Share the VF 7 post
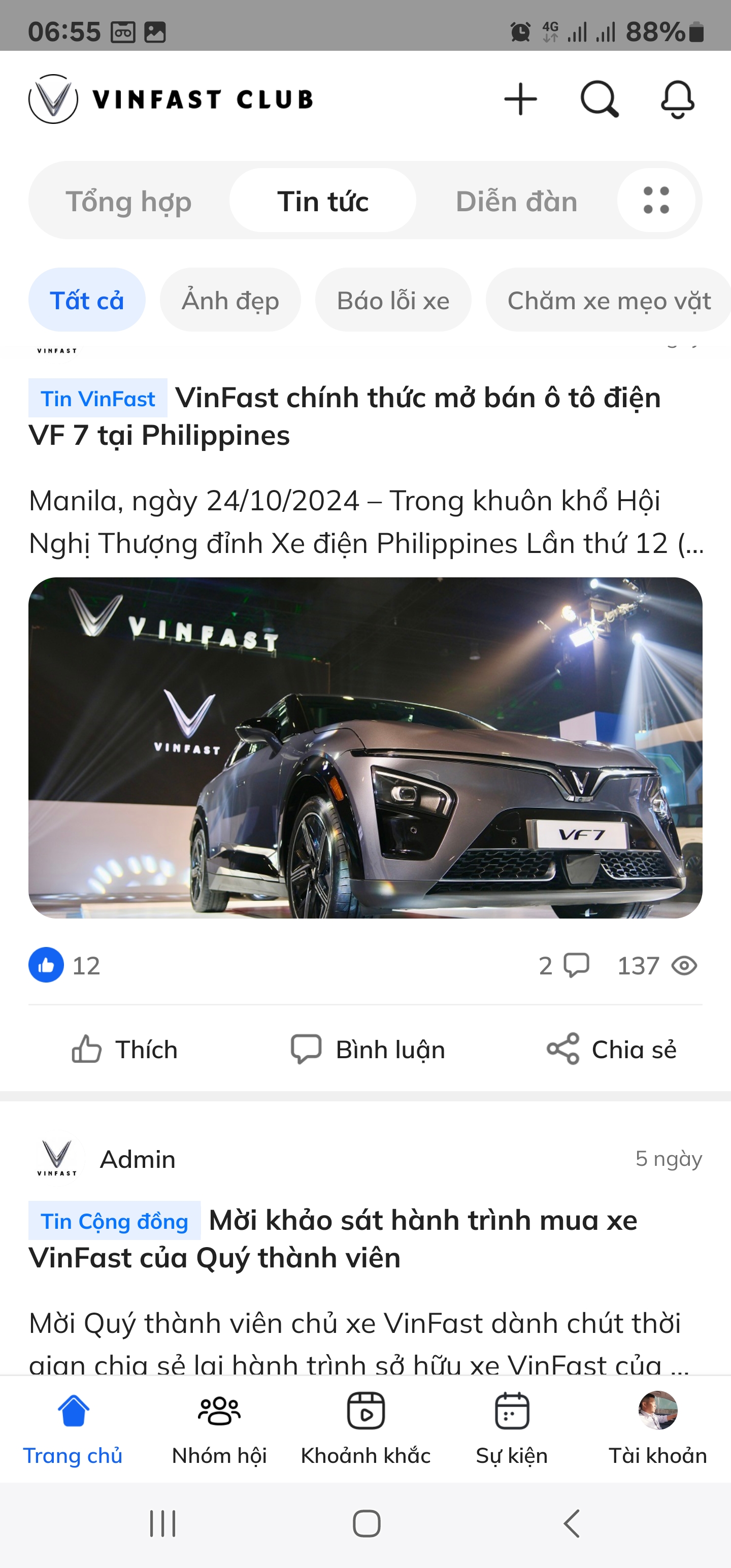731x1568 pixels. point(612,1050)
